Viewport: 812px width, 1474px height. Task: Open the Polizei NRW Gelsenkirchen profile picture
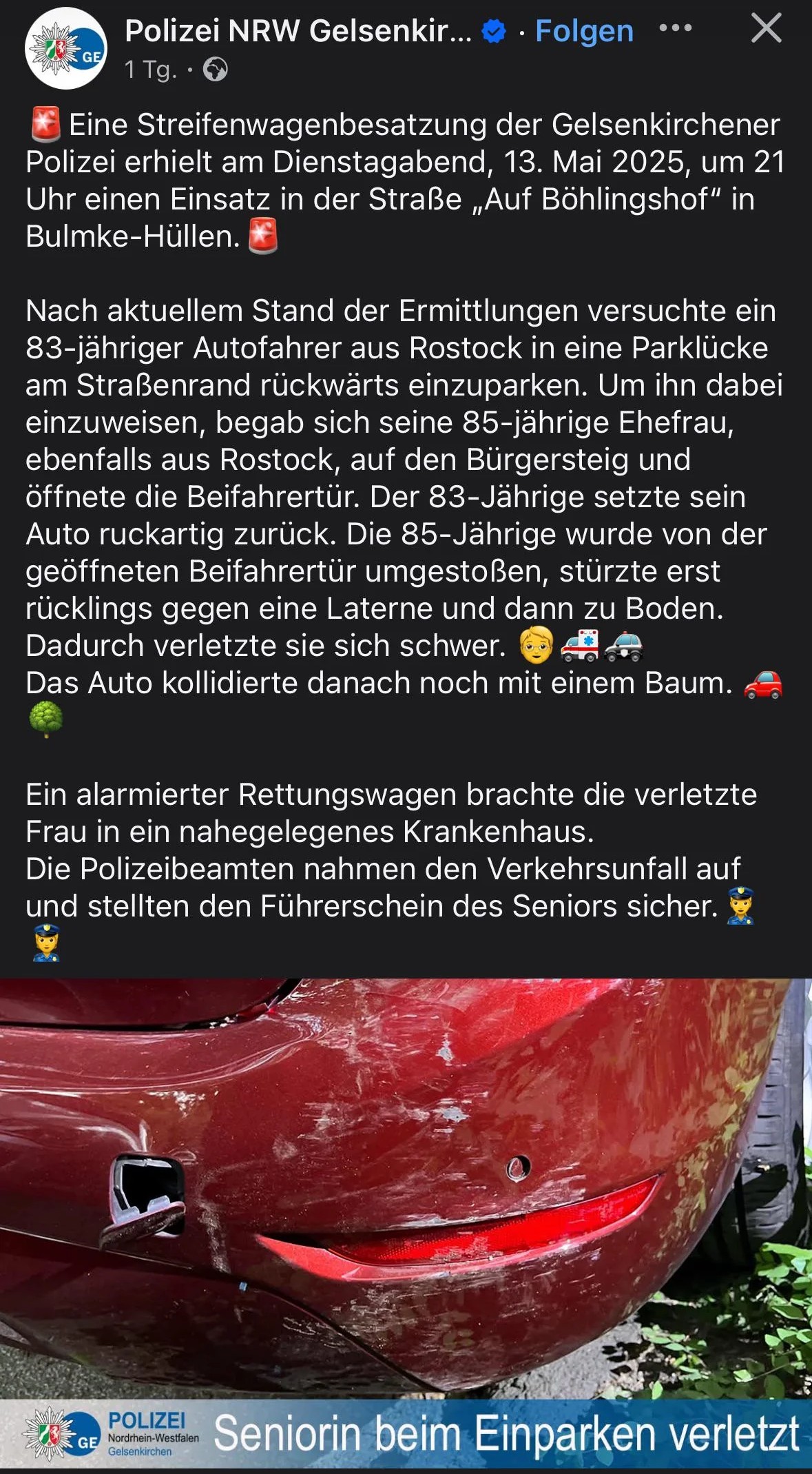pos(66,48)
